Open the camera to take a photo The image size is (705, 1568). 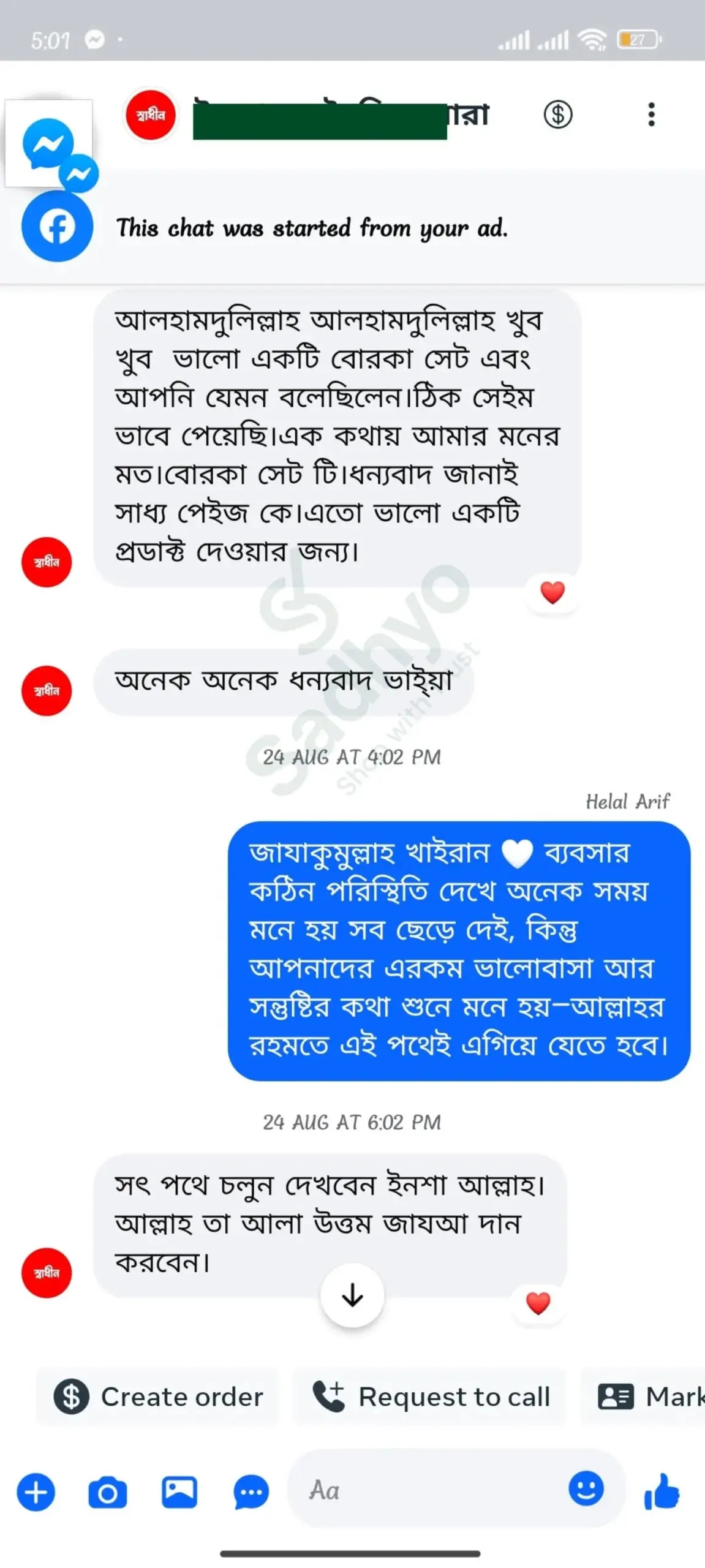click(x=108, y=1492)
